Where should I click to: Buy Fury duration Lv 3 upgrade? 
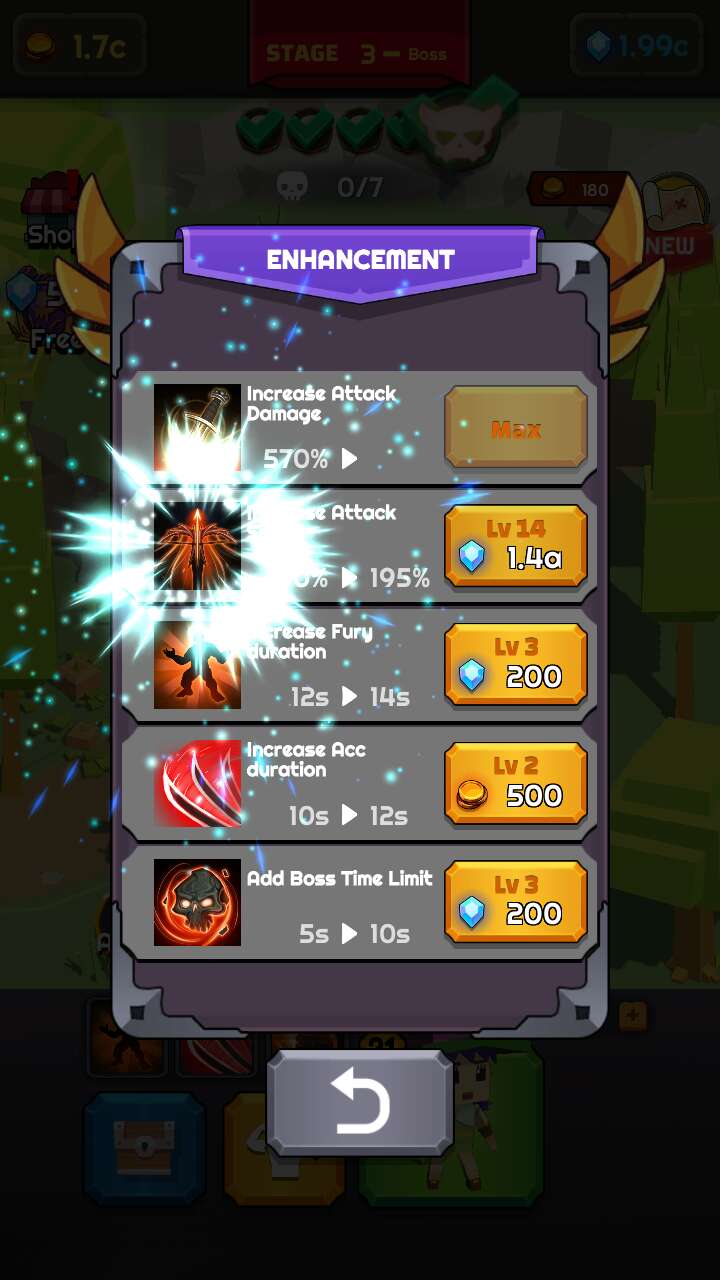515,665
